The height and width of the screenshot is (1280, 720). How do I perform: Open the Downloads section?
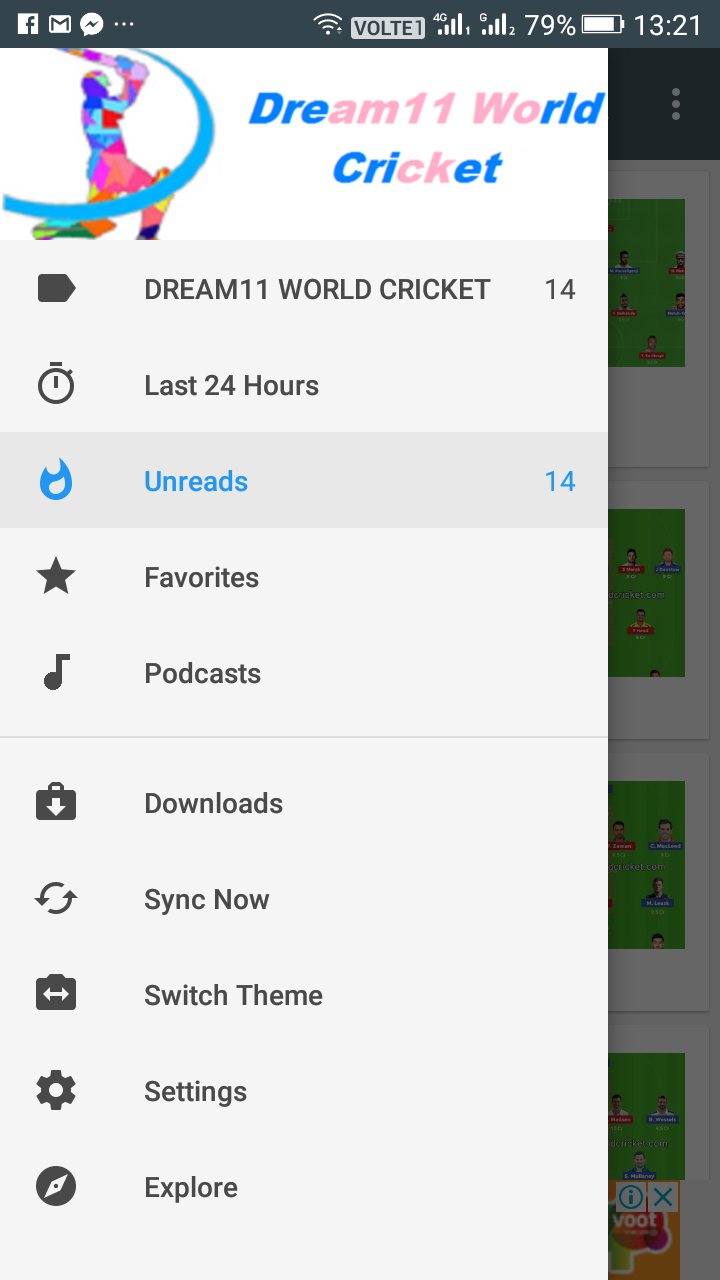coord(213,804)
